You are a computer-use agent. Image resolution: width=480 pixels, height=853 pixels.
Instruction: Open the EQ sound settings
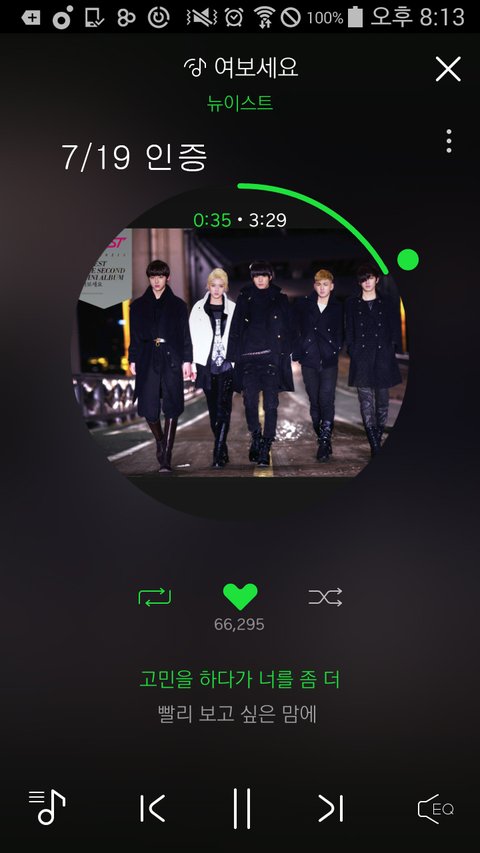pyautogui.click(x=435, y=809)
